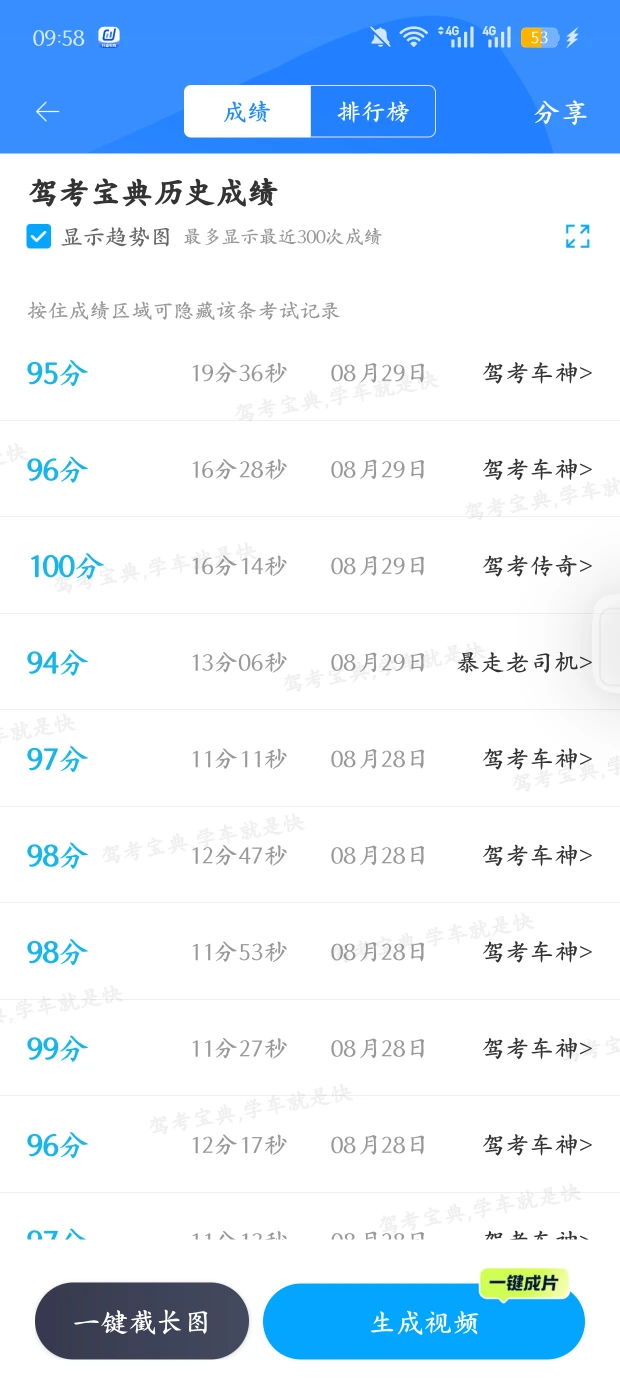Go back with the top-left arrow
Image resolution: width=620 pixels, height=1386 pixels.
coord(48,112)
